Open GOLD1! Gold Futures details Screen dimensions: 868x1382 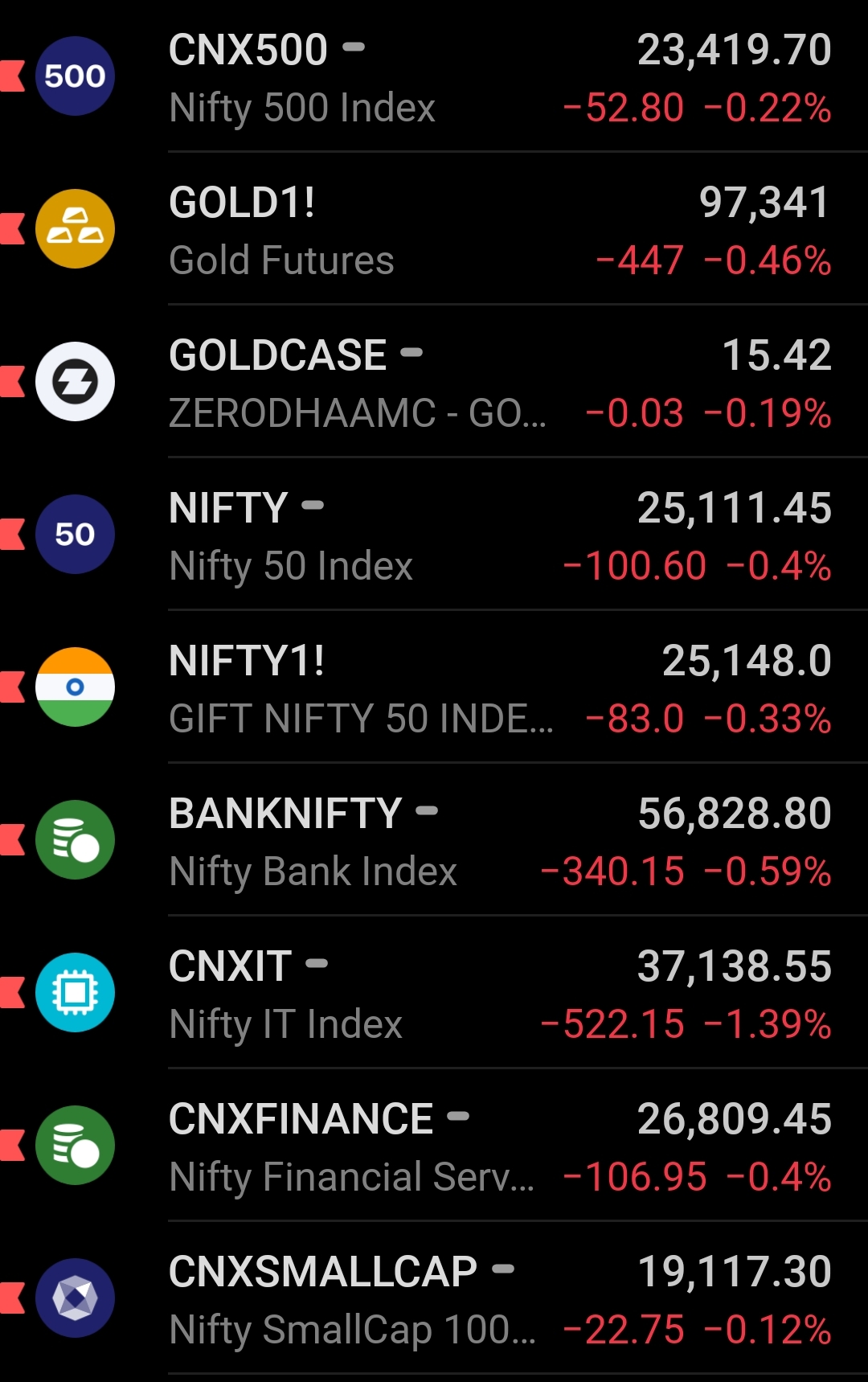click(x=434, y=230)
